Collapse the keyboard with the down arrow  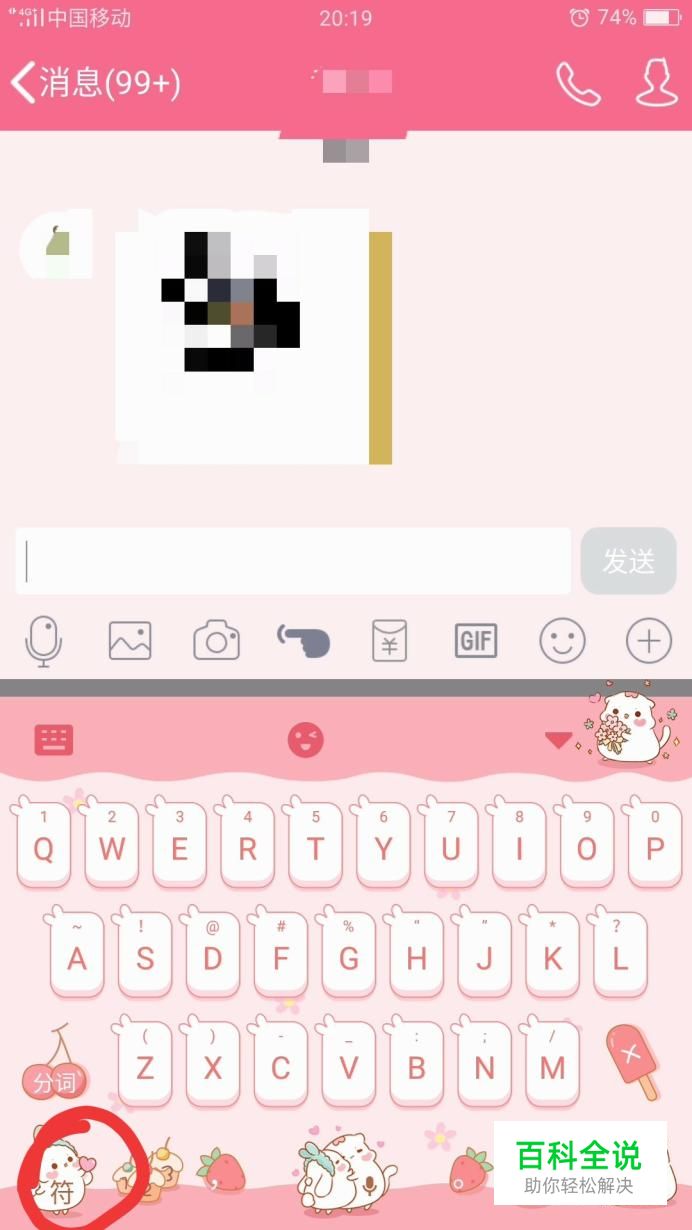(558, 740)
